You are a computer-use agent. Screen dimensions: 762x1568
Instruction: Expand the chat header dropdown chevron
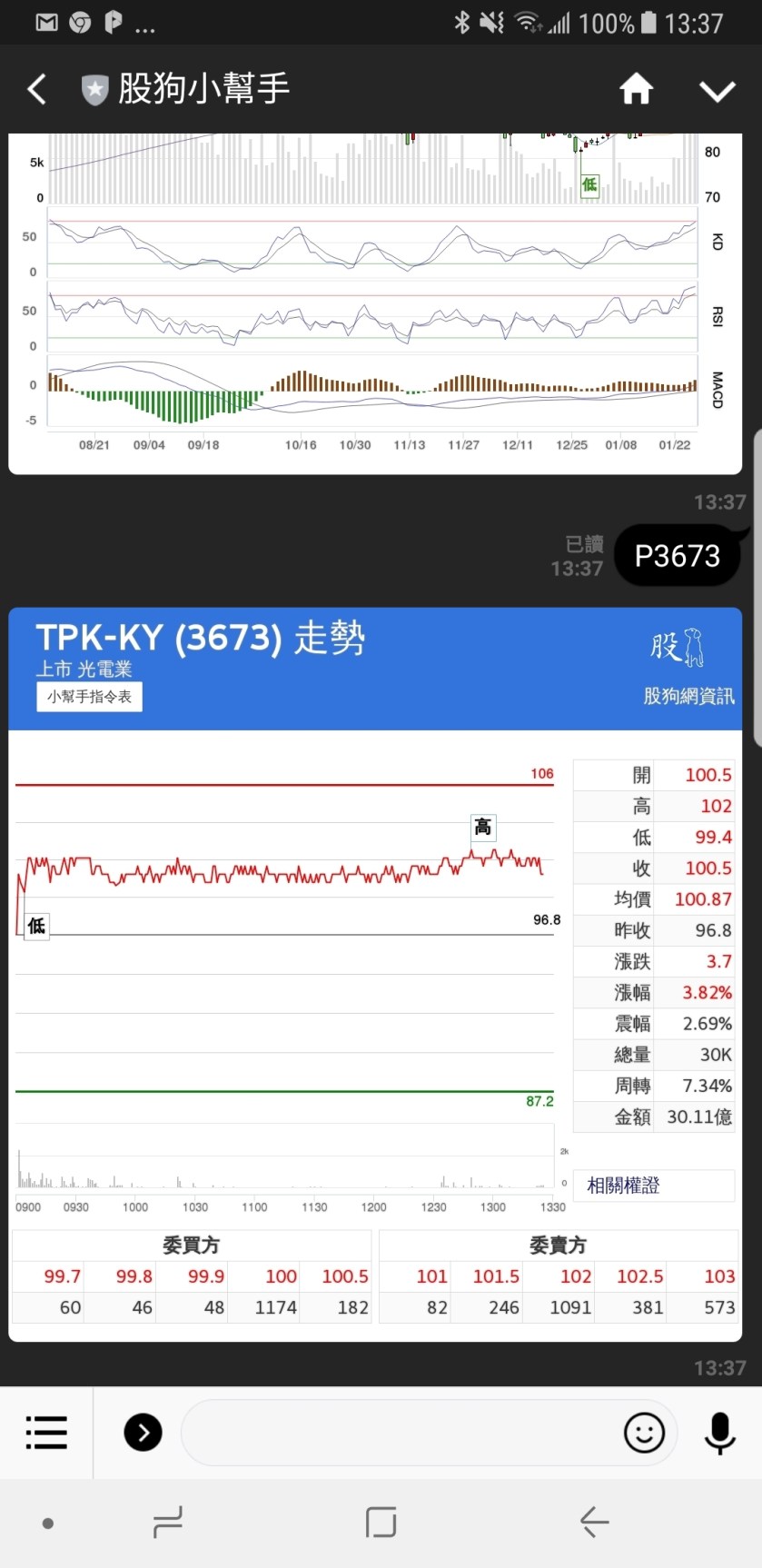[717, 91]
